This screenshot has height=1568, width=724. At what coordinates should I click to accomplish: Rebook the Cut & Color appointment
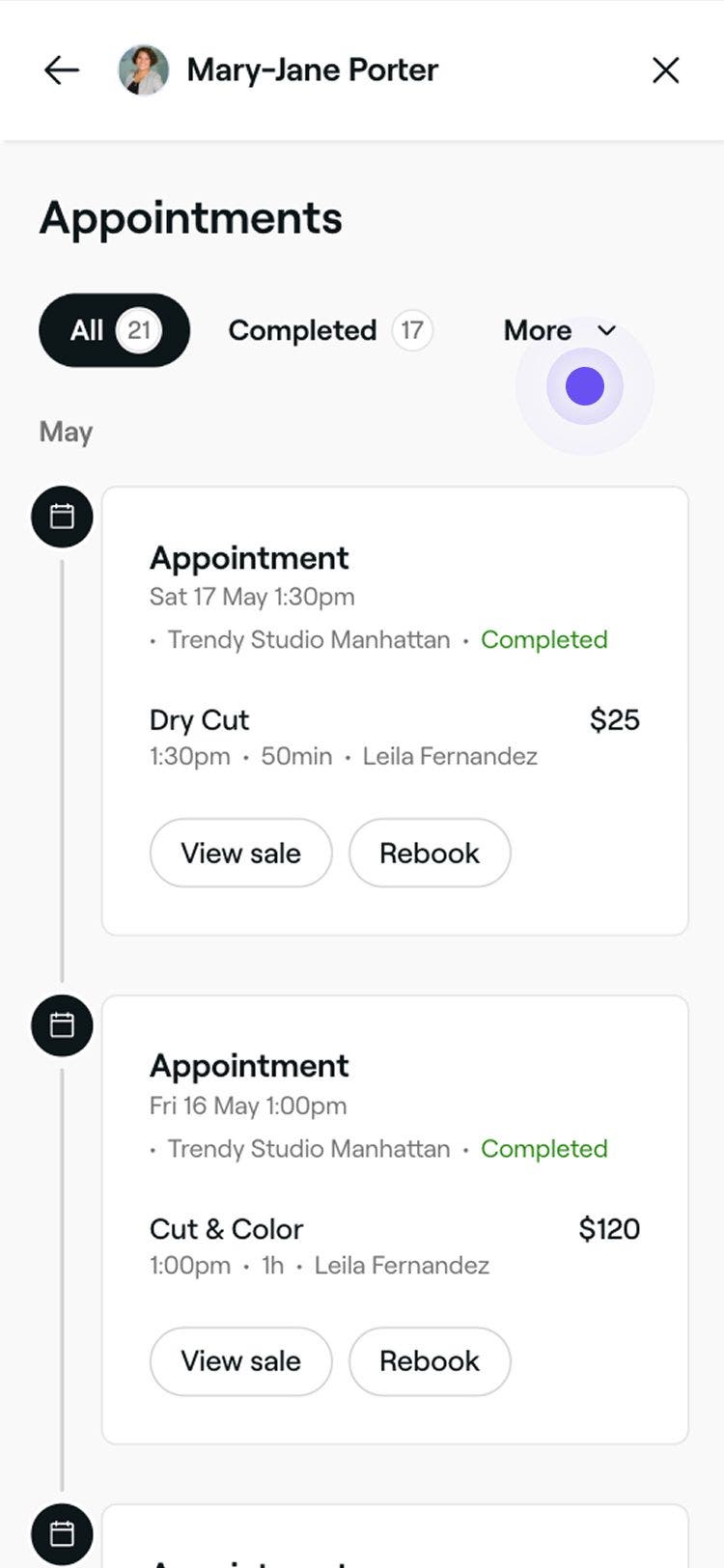pos(430,1361)
